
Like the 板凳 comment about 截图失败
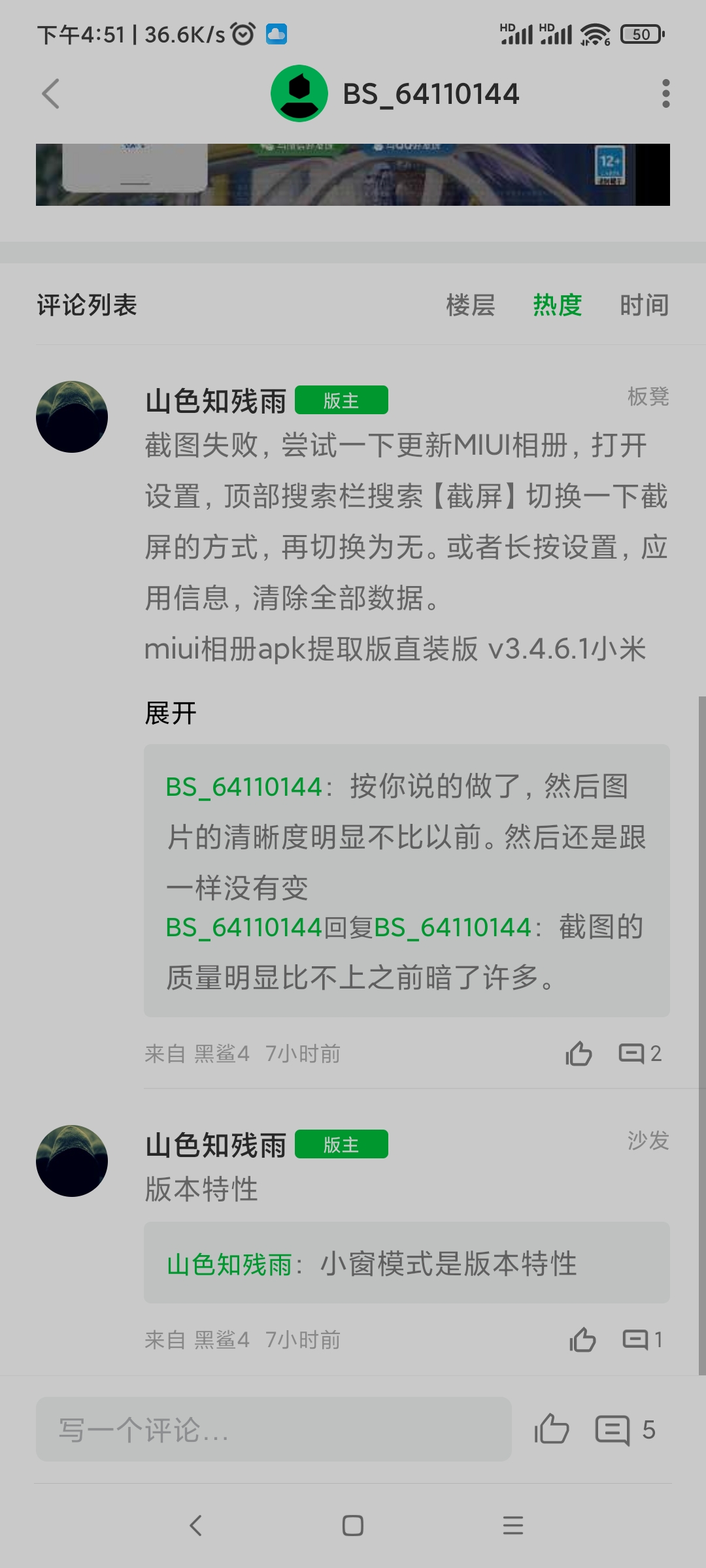(x=579, y=1053)
